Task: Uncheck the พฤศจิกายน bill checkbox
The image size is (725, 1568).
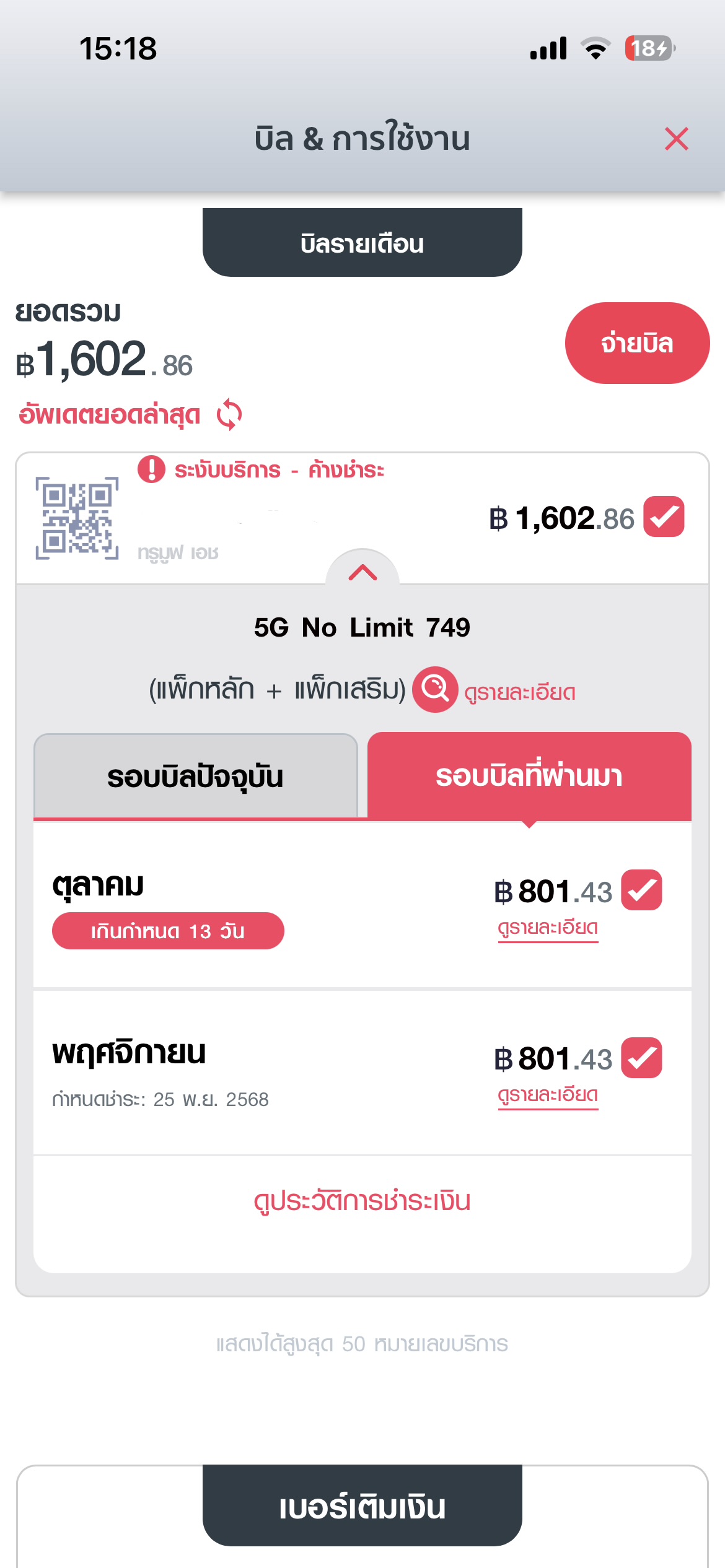Action: [x=641, y=1058]
